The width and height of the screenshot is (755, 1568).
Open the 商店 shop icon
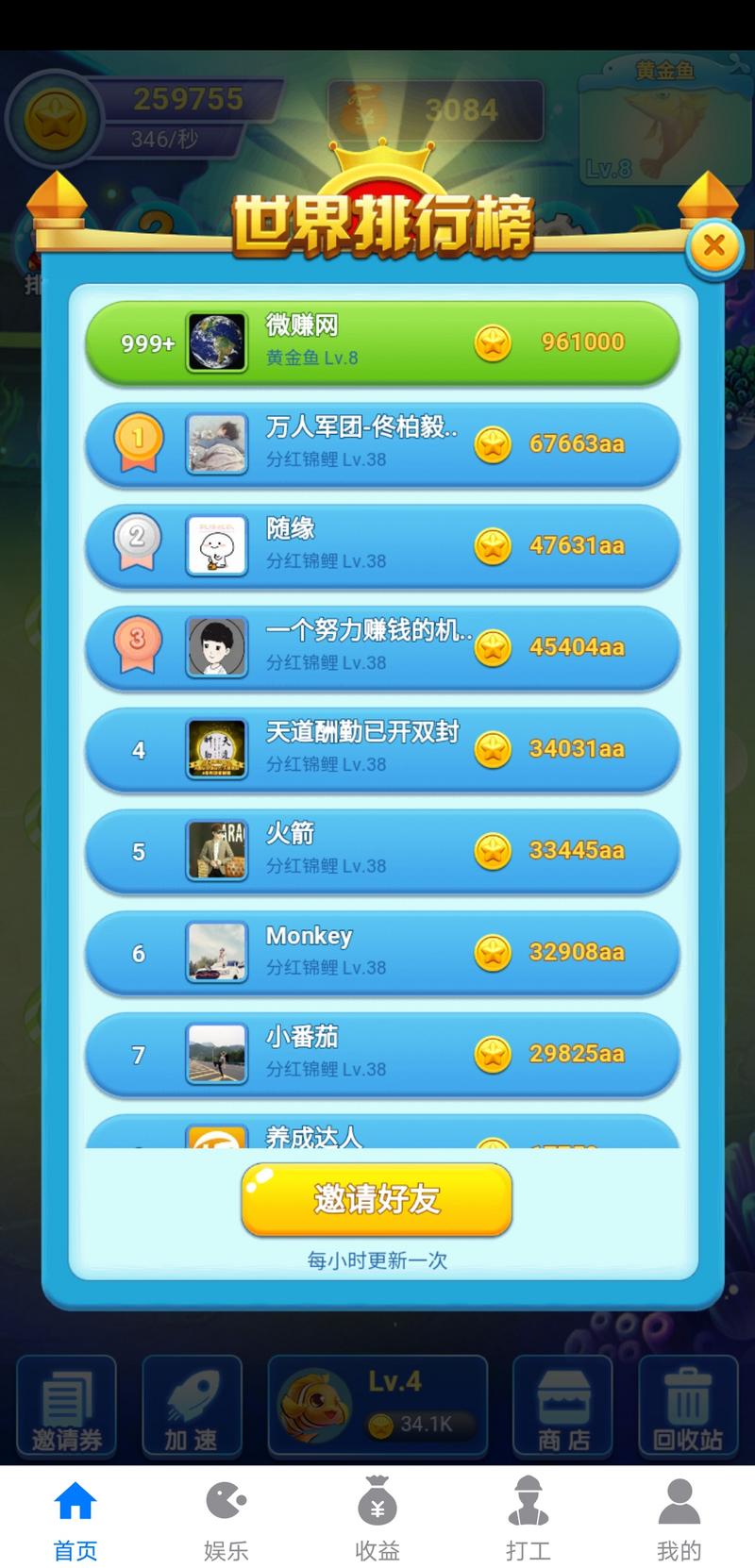562,1407
